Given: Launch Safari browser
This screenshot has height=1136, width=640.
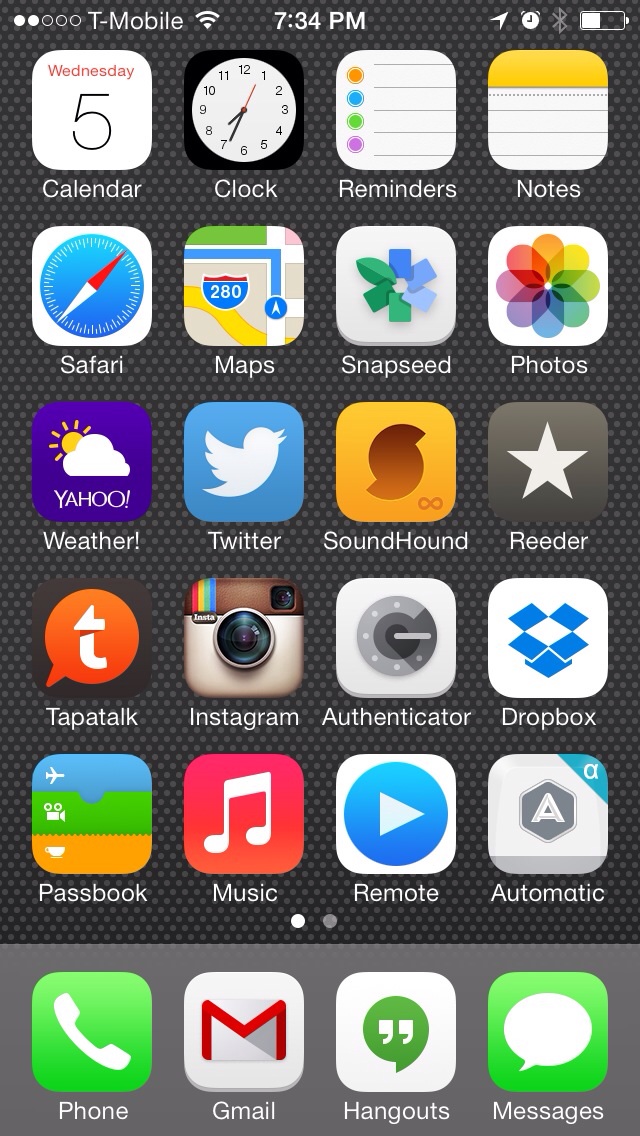Looking at the screenshot, I should [92, 286].
